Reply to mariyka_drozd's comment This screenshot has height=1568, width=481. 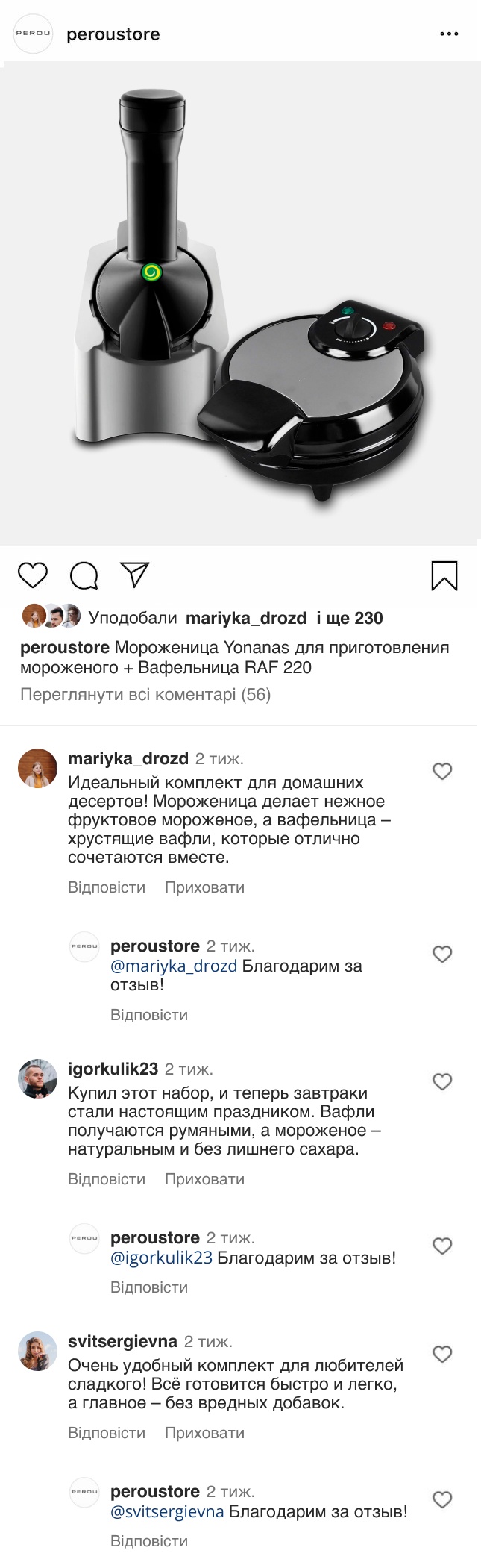(107, 887)
